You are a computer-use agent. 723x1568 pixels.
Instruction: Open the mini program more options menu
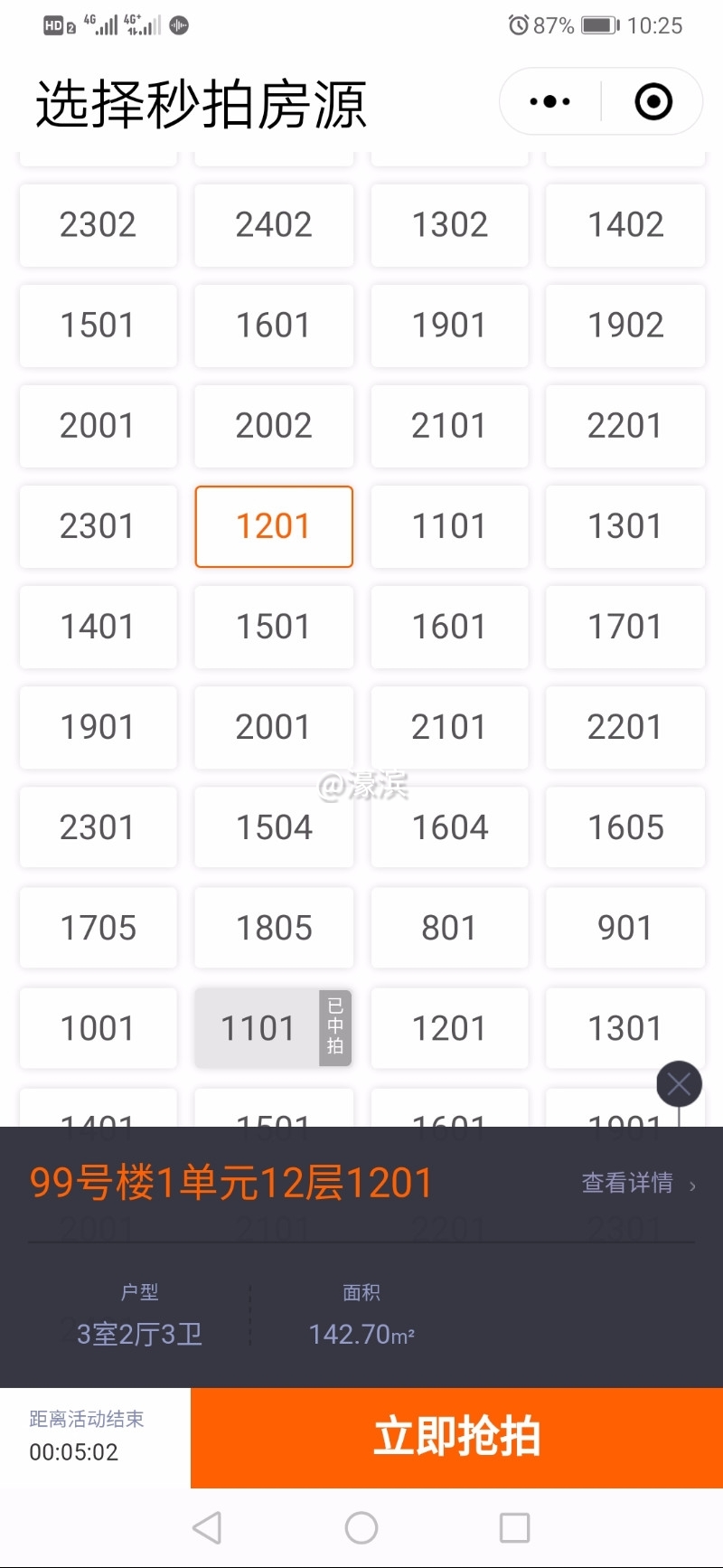550,101
